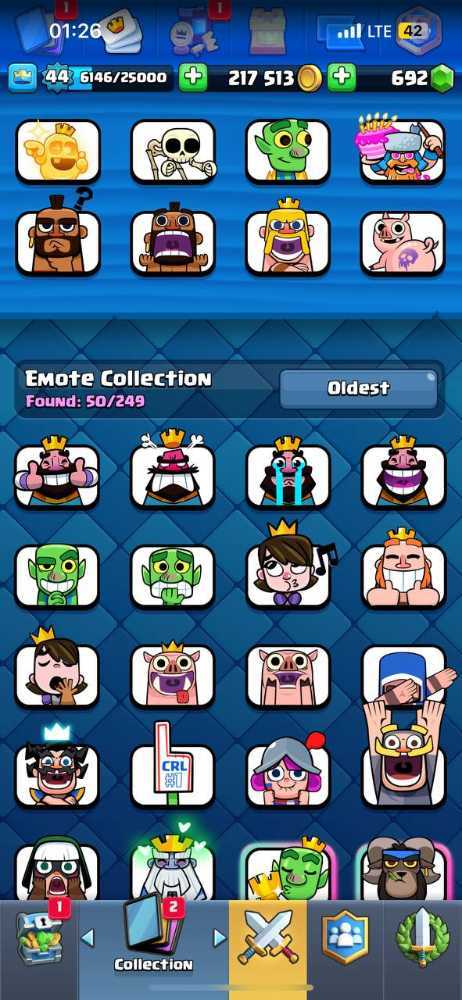This screenshot has height=1000, width=462.
Task: Choose the skeleton emote in the deck
Action: point(173,151)
